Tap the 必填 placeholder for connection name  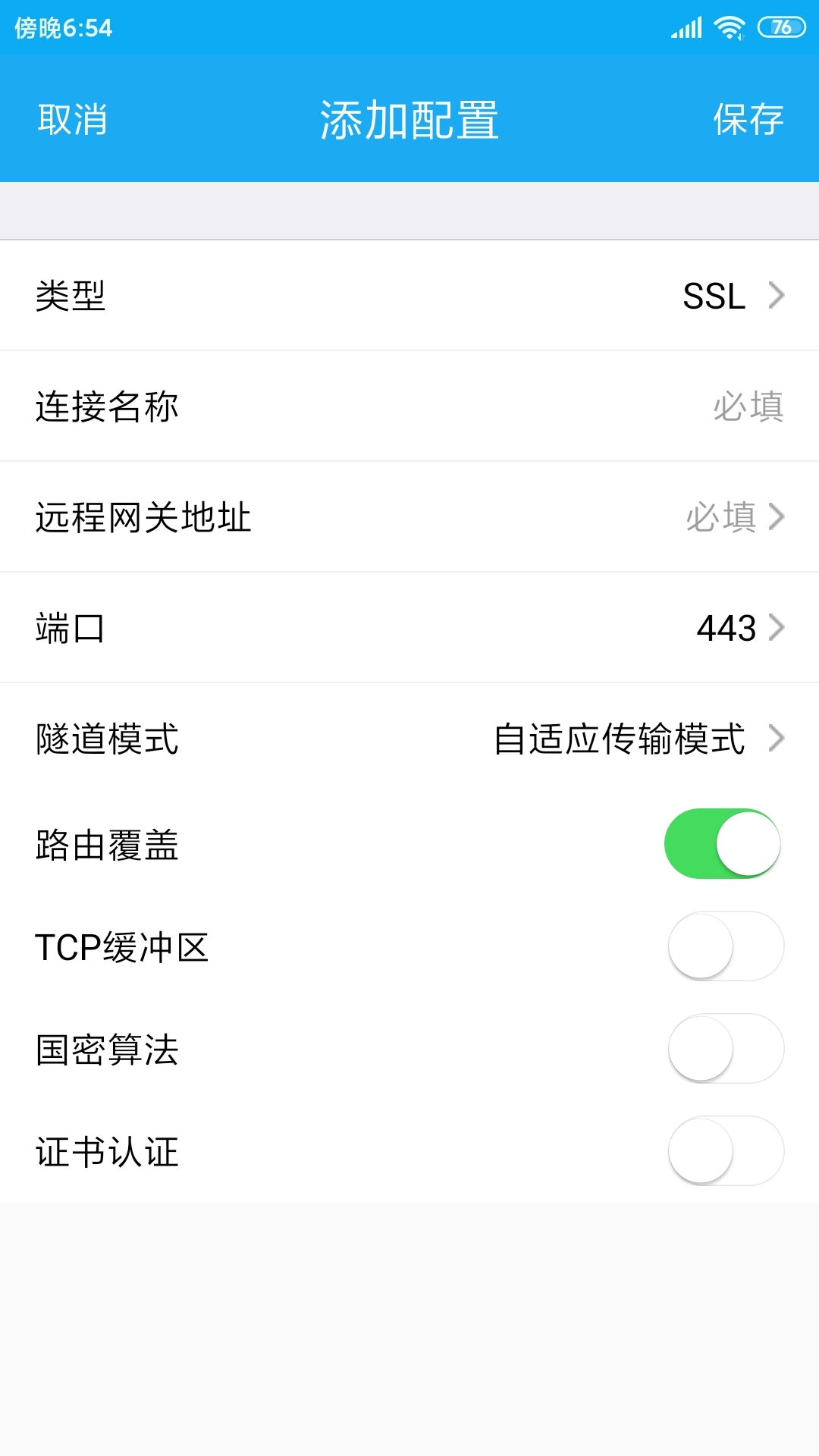click(748, 406)
